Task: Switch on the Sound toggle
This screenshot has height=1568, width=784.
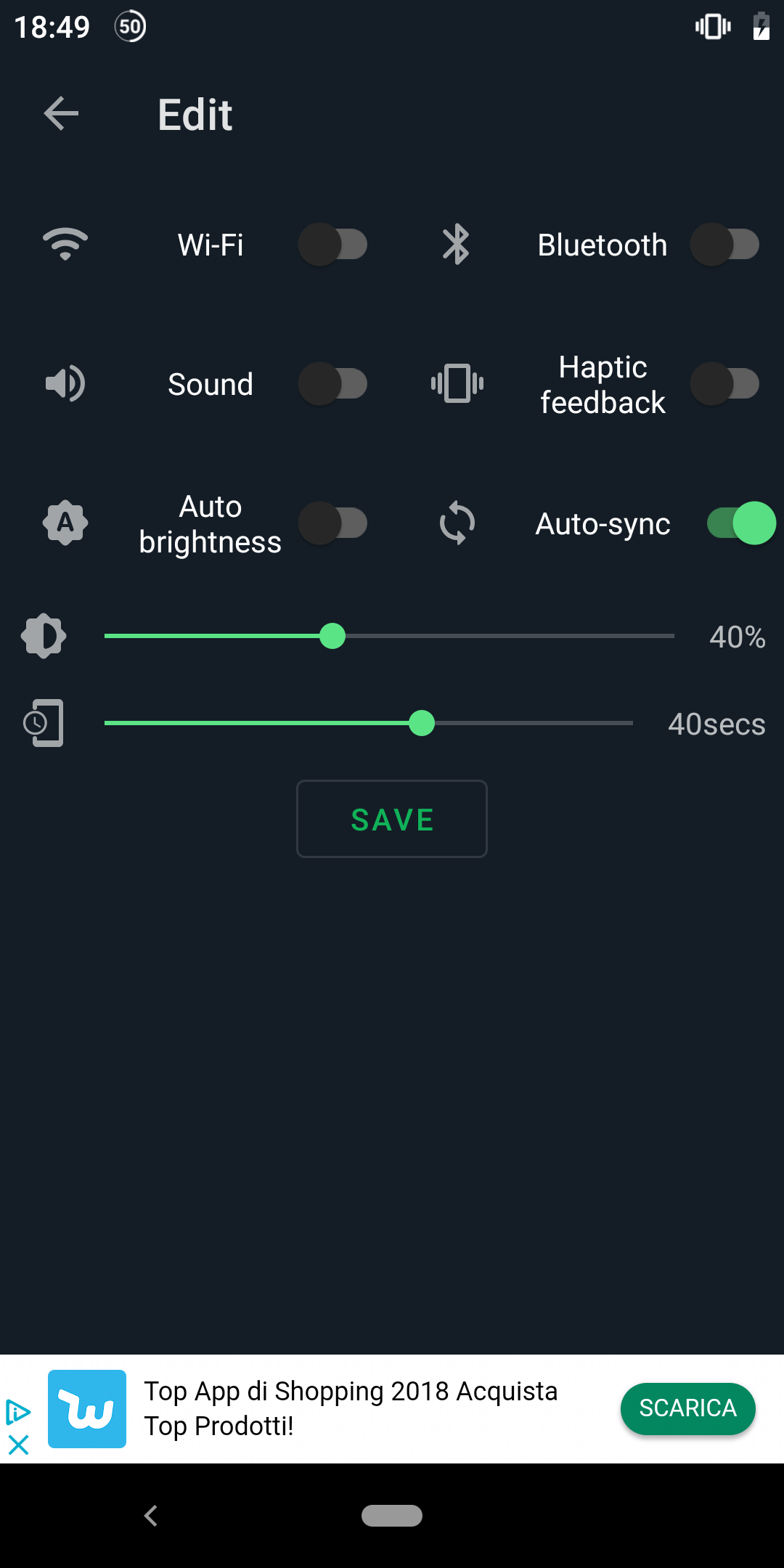Action: click(333, 384)
